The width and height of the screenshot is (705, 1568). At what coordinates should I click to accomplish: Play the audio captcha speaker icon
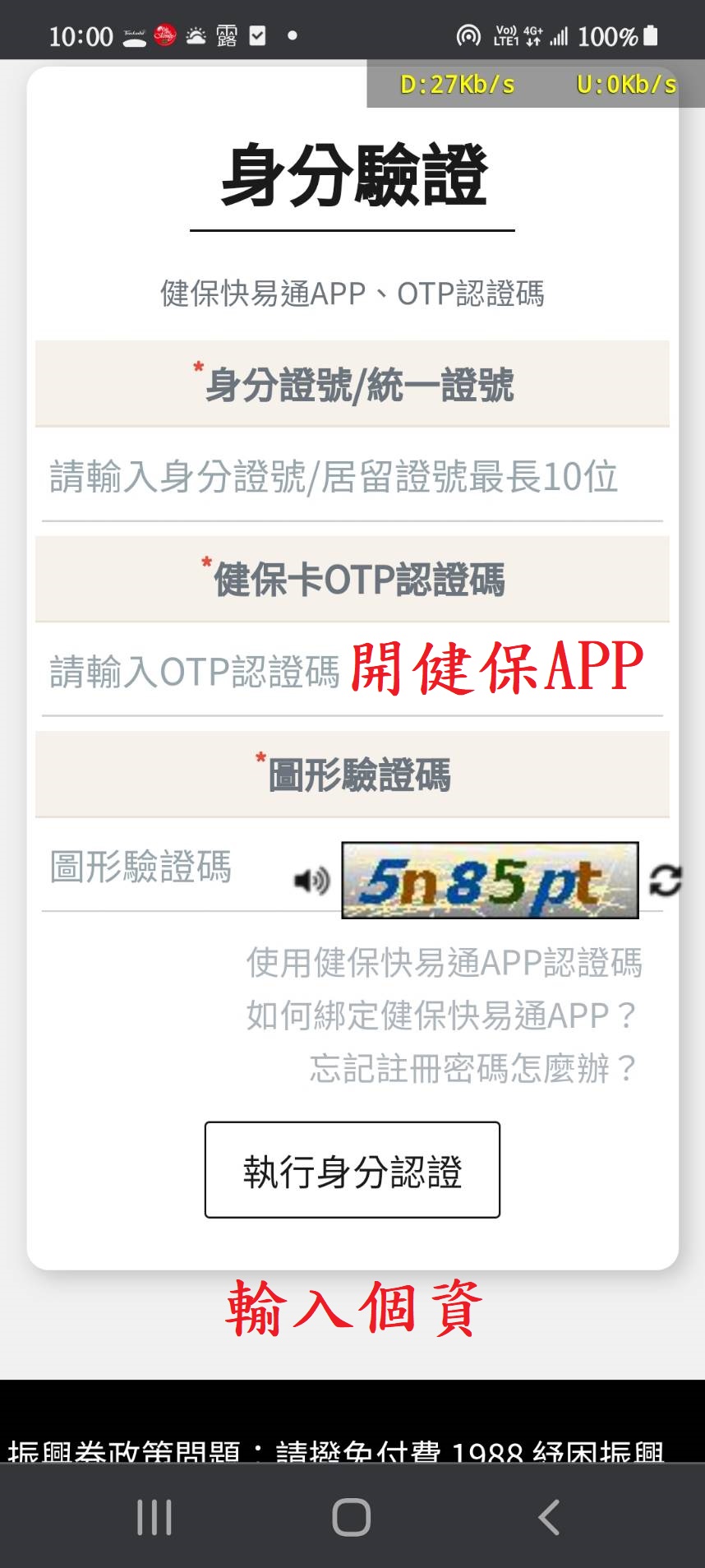click(312, 881)
